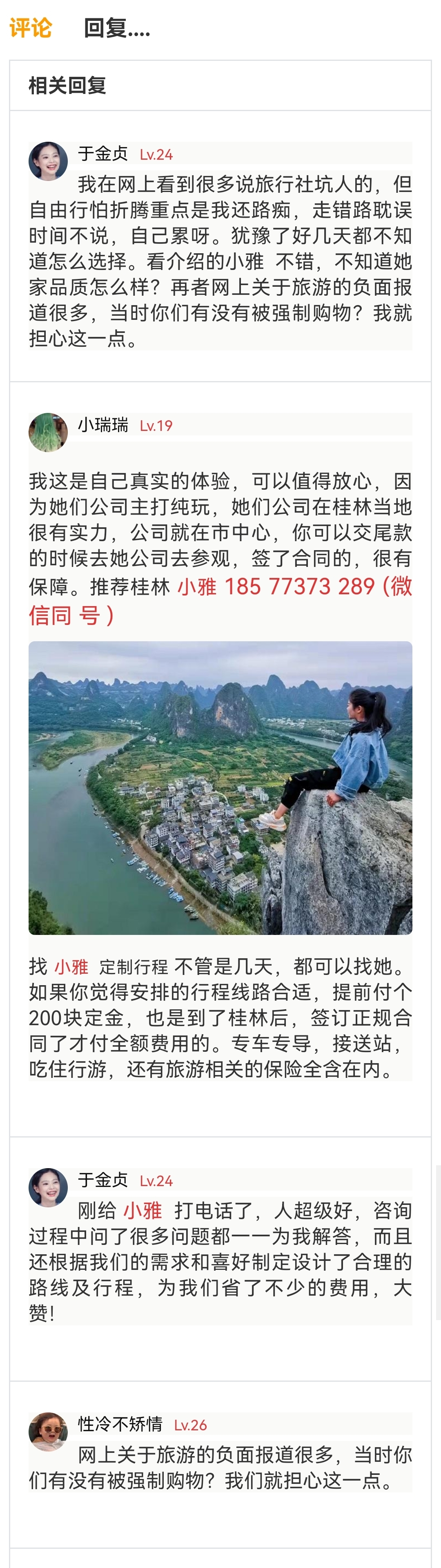Switch to the 评论 tab
Image resolution: width=441 pixels, height=1568 pixels.
click(x=30, y=28)
